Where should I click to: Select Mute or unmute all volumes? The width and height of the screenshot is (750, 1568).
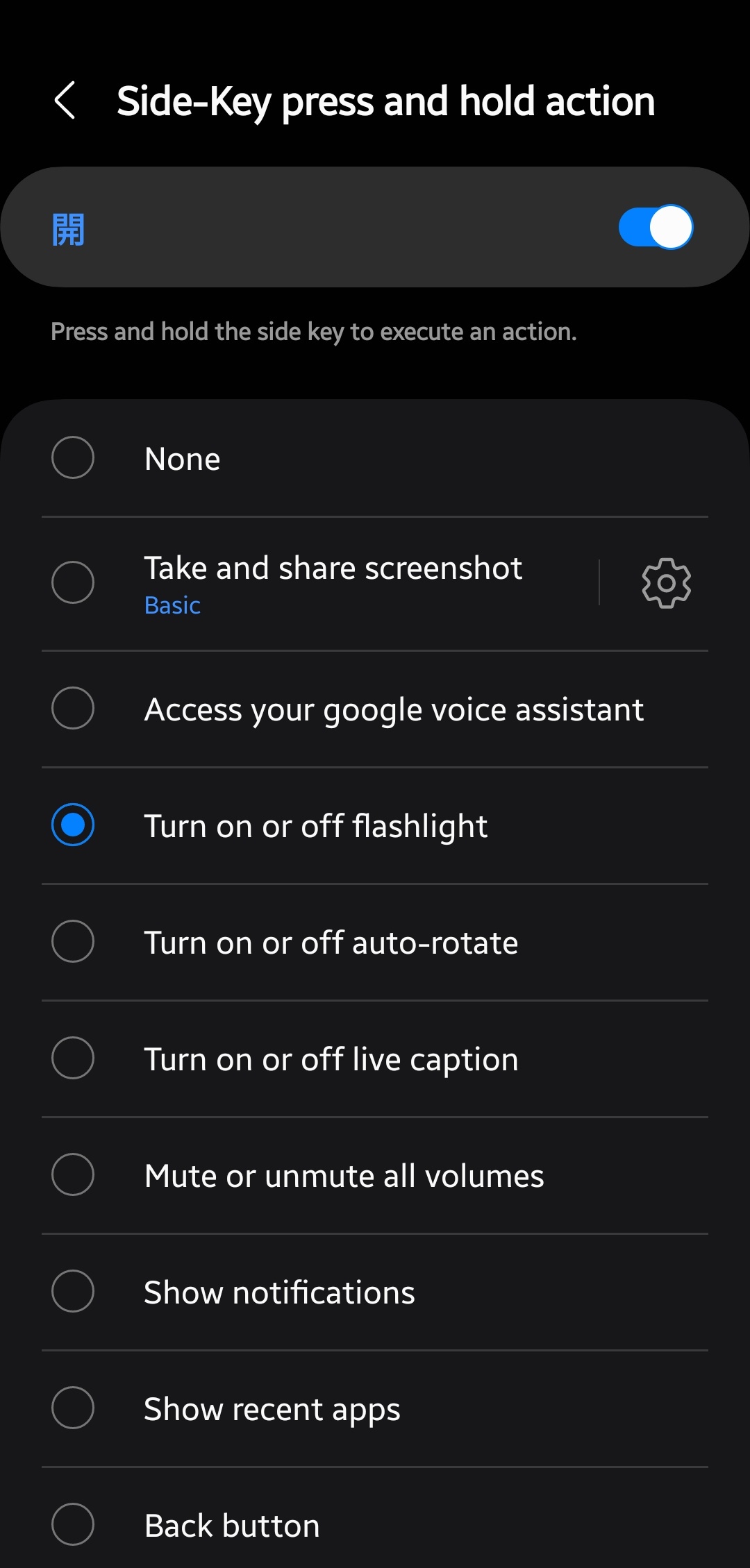pyautogui.click(x=73, y=1175)
